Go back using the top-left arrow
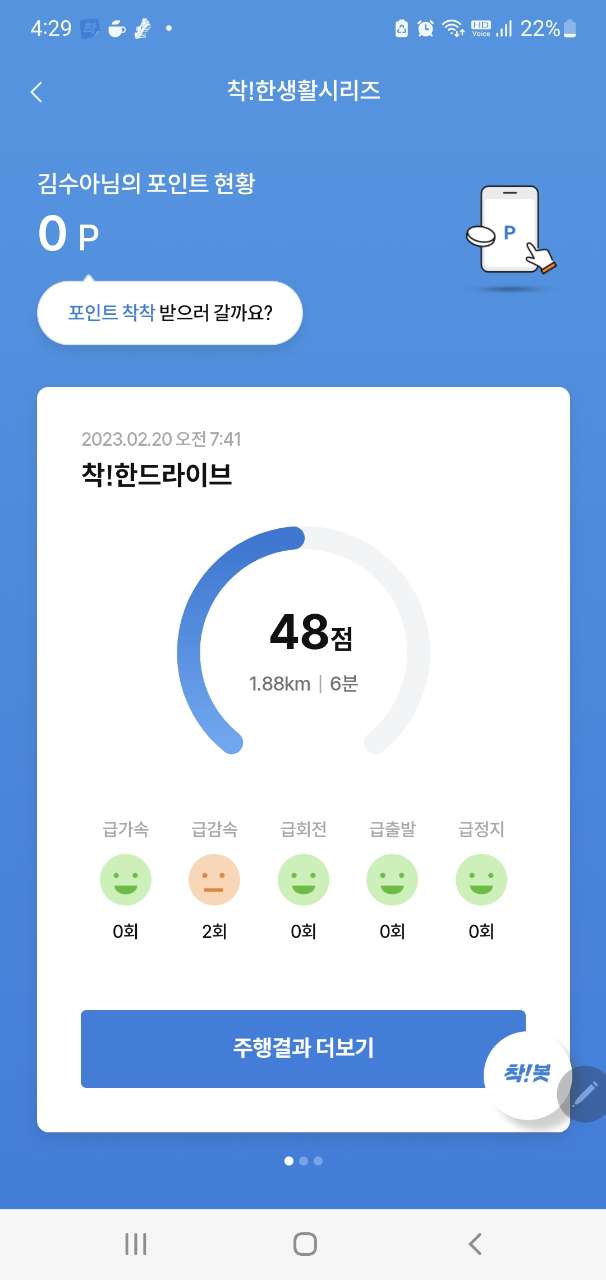 (37, 92)
